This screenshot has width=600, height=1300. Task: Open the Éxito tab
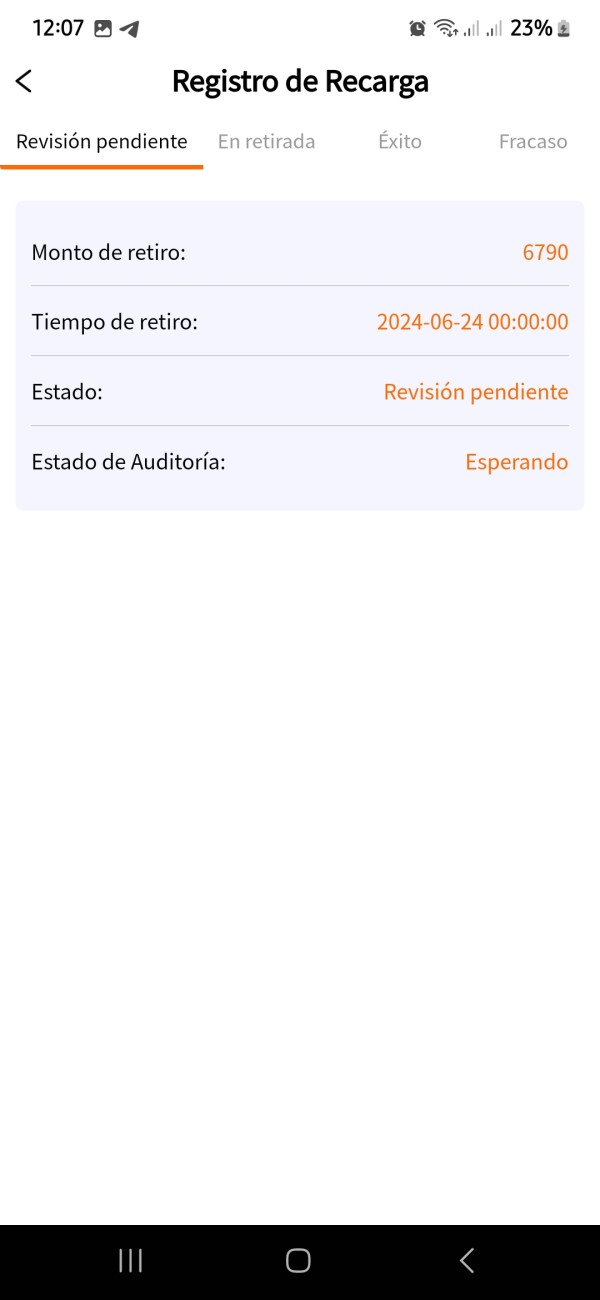(x=400, y=142)
